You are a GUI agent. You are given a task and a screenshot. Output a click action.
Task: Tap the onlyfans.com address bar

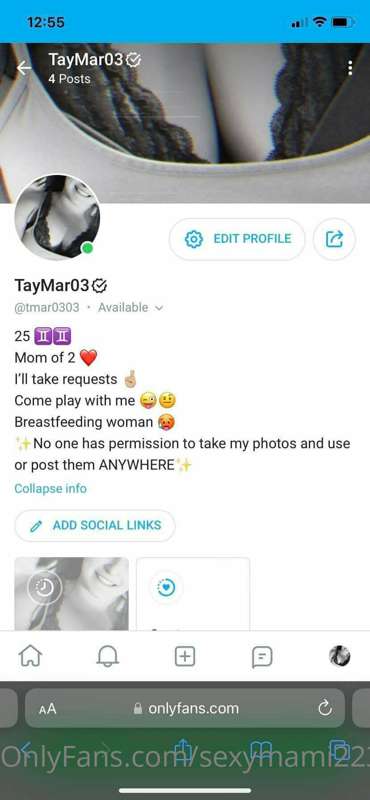(185, 708)
